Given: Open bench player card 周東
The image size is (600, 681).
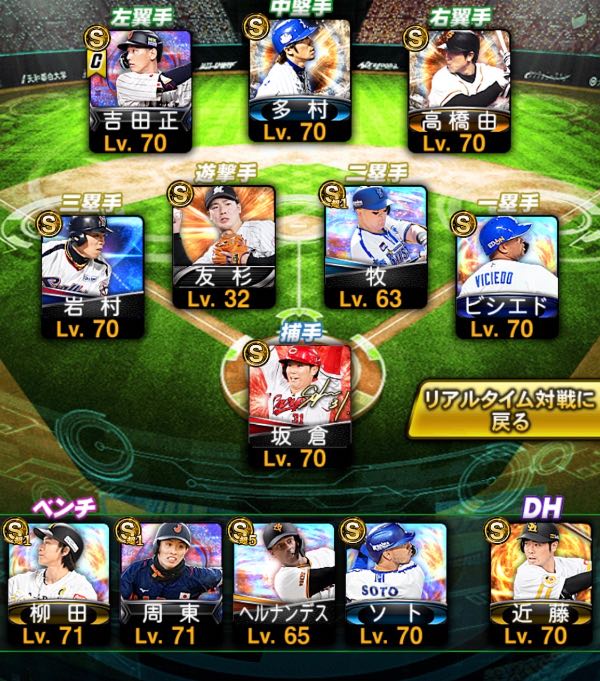Looking at the screenshot, I should pyautogui.click(x=170, y=582).
